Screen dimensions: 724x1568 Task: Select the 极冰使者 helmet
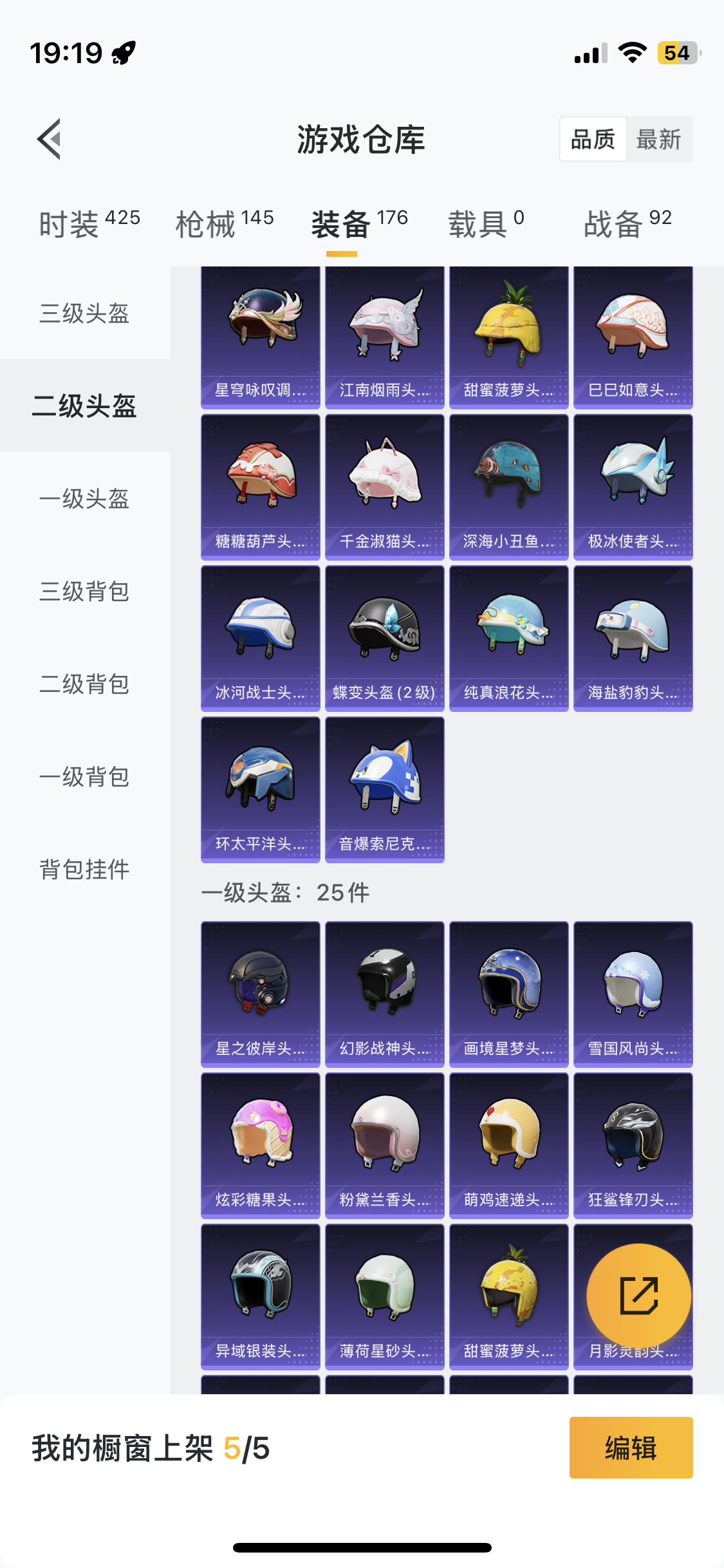click(x=633, y=487)
